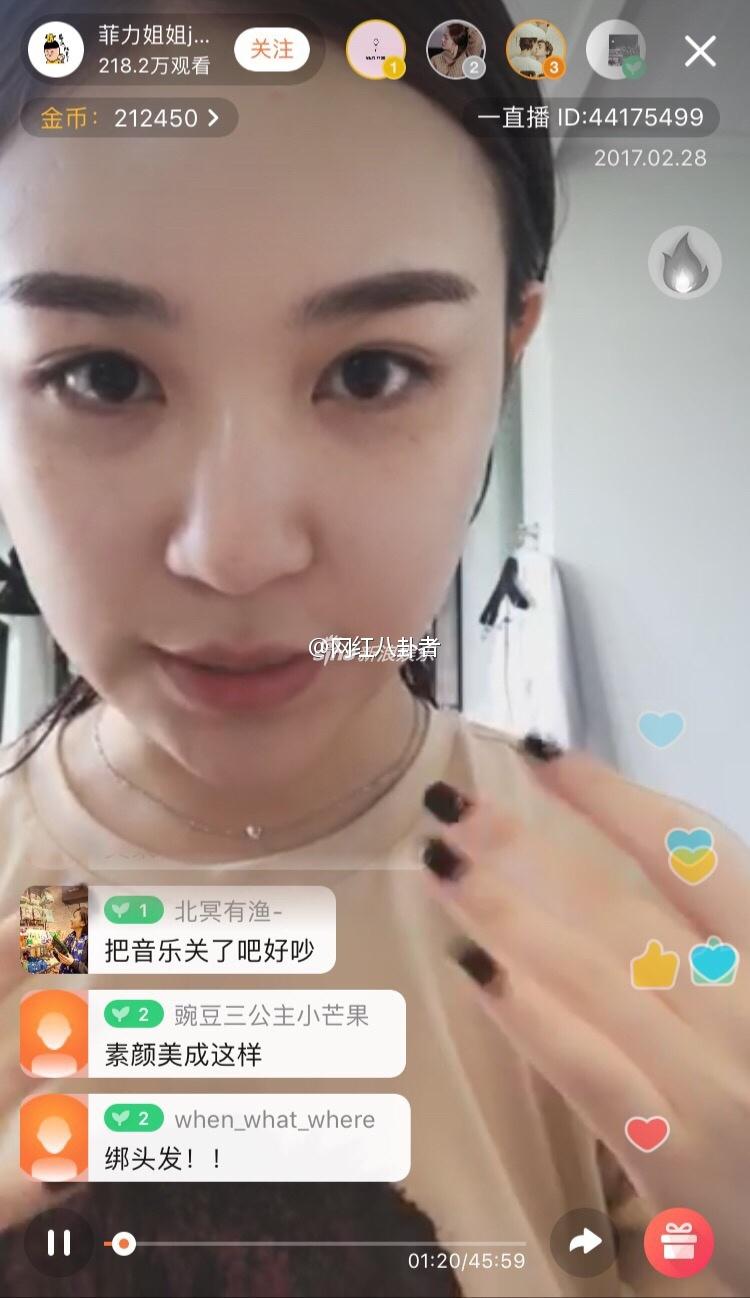The image size is (750, 1298).
Task: Follow the streamer with 关注 button
Action: [272, 49]
